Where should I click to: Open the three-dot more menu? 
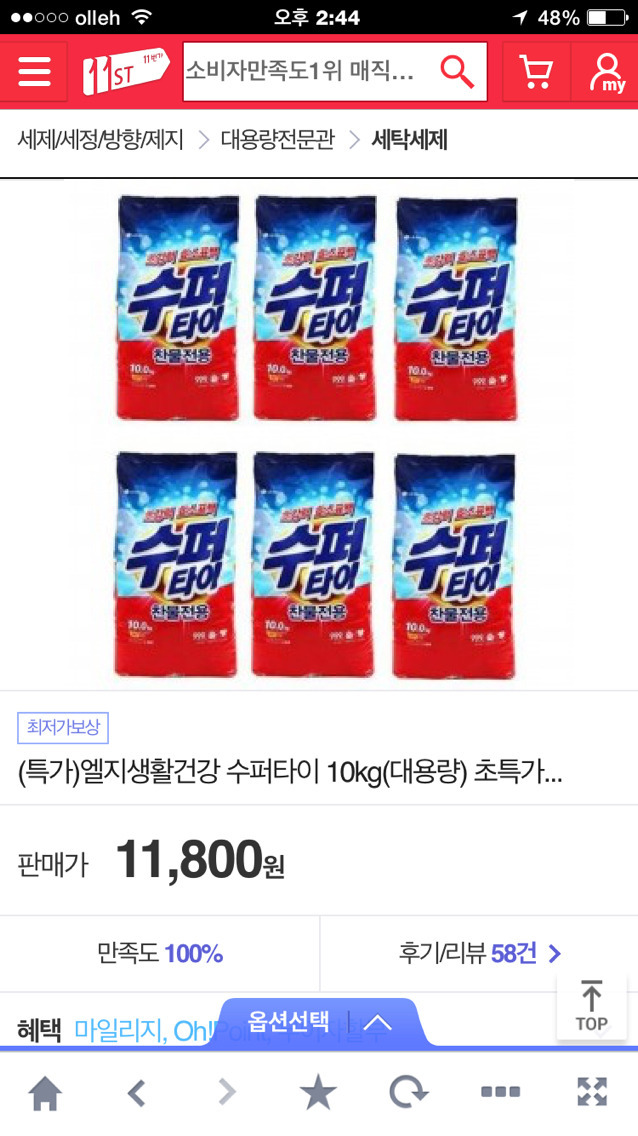(x=500, y=1092)
